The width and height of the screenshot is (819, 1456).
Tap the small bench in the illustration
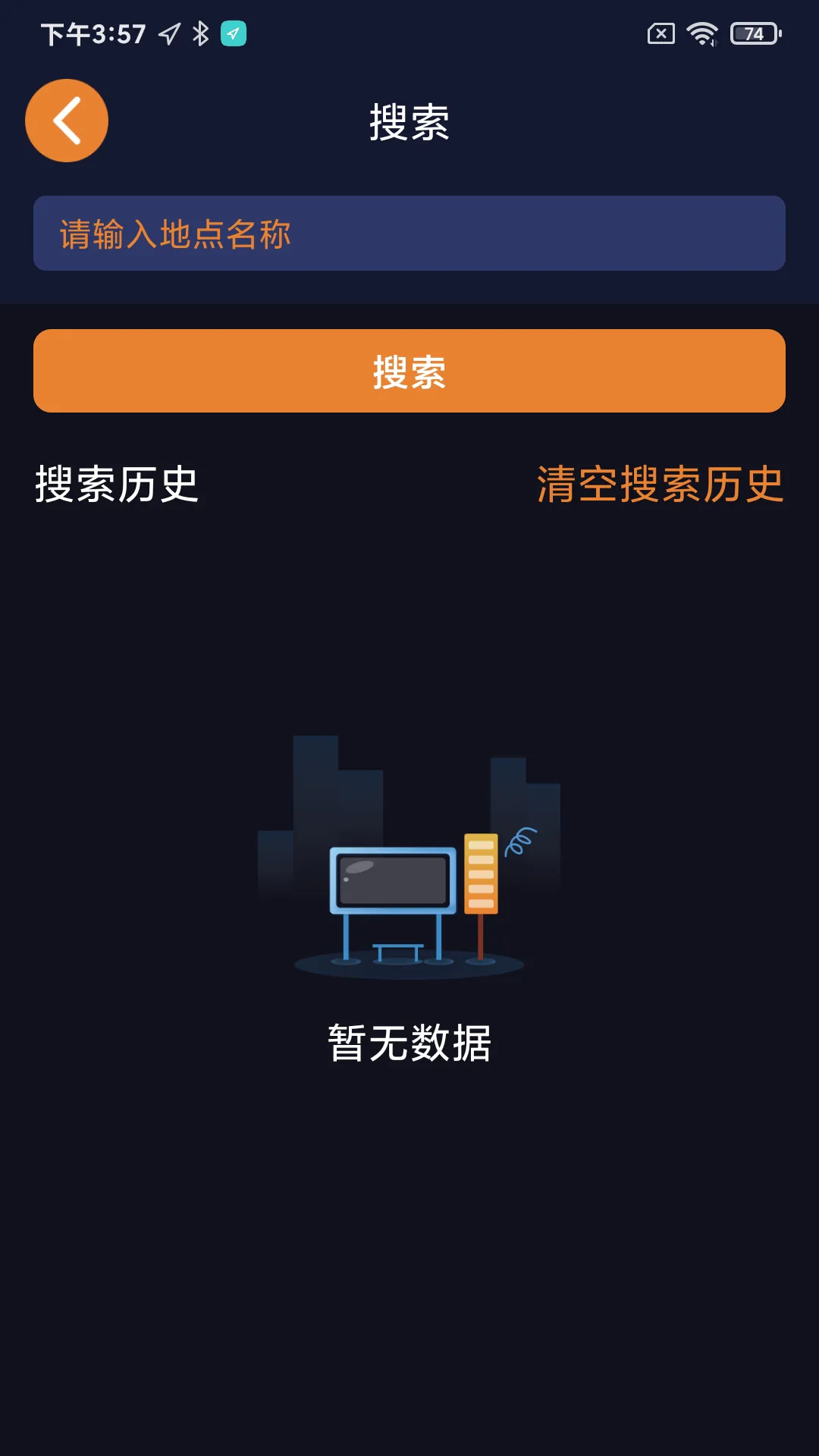coord(397,950)
